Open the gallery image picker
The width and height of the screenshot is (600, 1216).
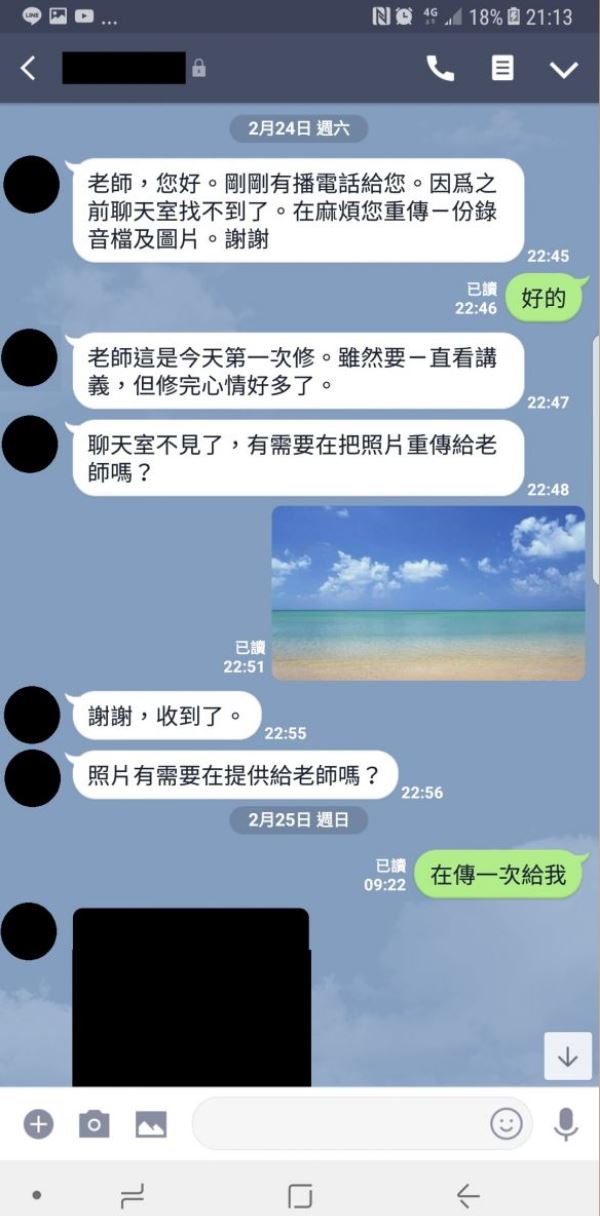[151, 1124]
